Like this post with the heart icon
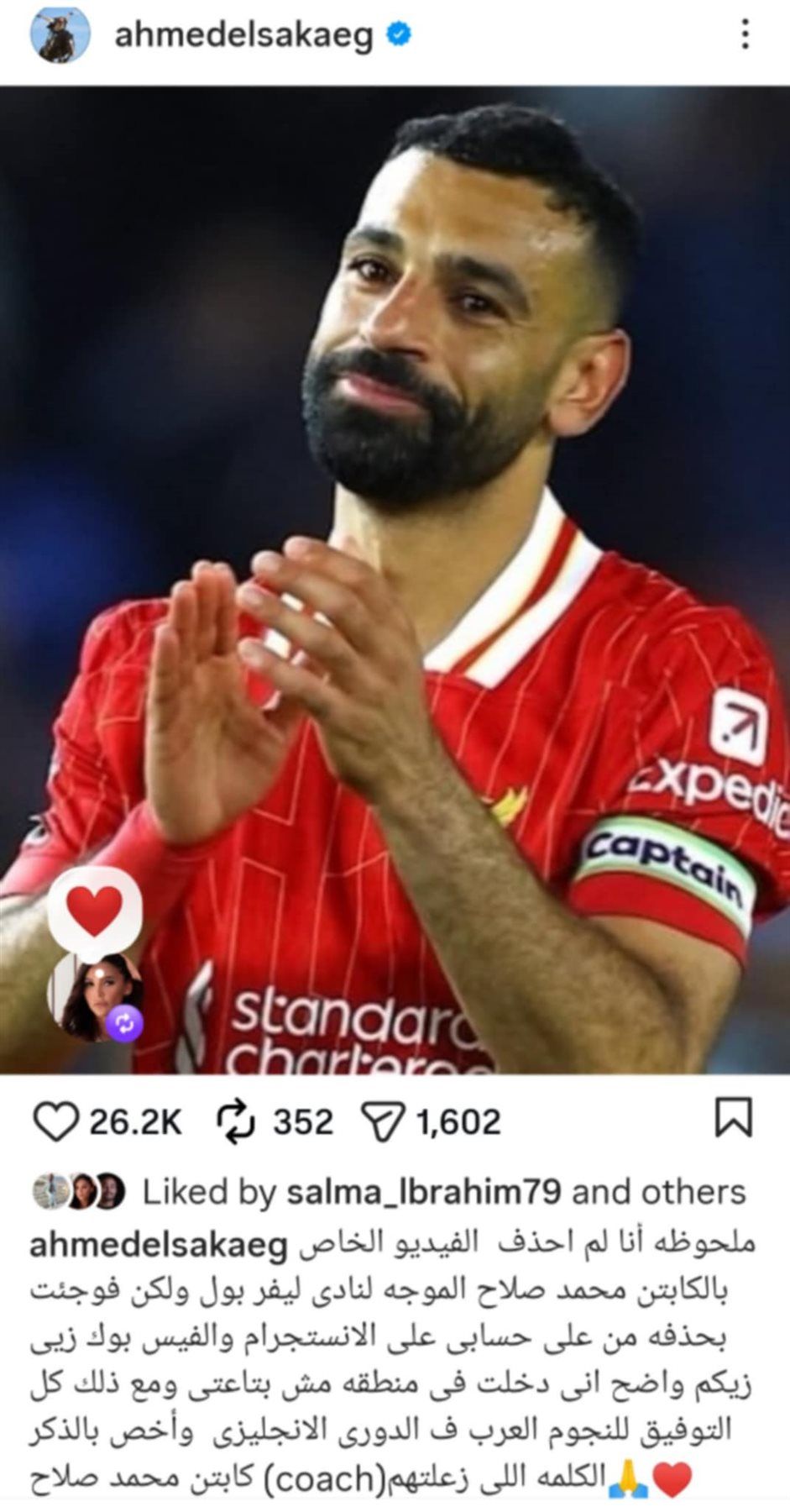 click(x=55, y=1122)
